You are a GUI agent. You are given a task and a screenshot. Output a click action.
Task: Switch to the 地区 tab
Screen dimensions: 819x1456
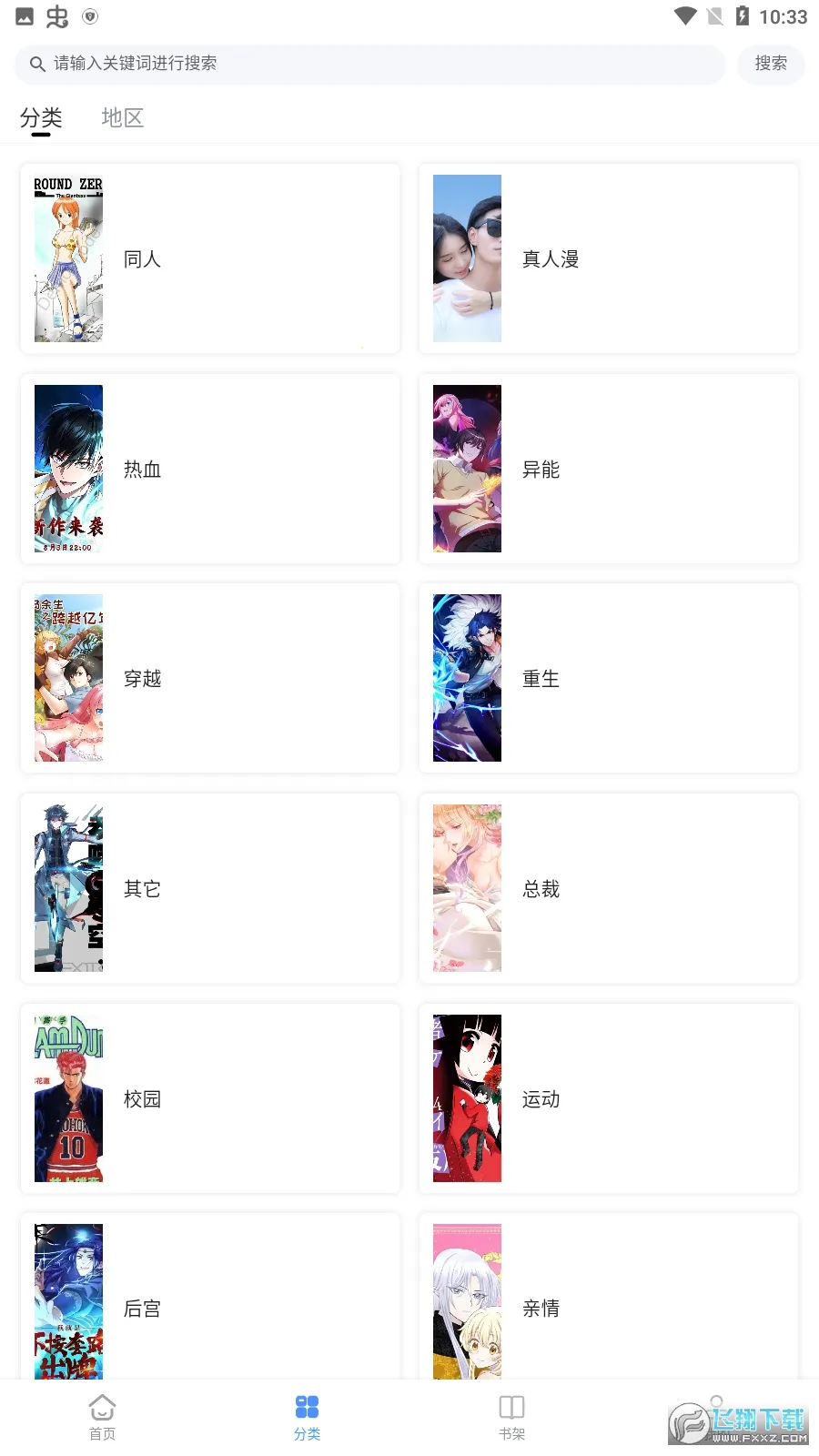123,117
